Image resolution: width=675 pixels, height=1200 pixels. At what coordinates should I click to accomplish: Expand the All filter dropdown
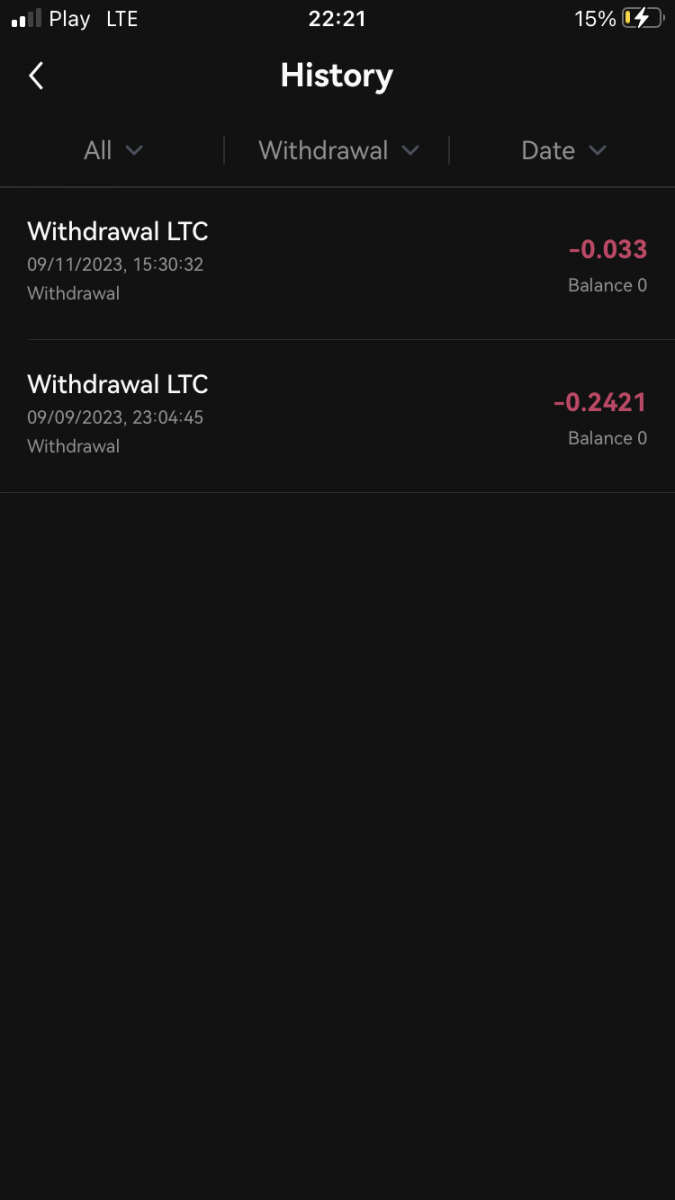pos(113,151)
